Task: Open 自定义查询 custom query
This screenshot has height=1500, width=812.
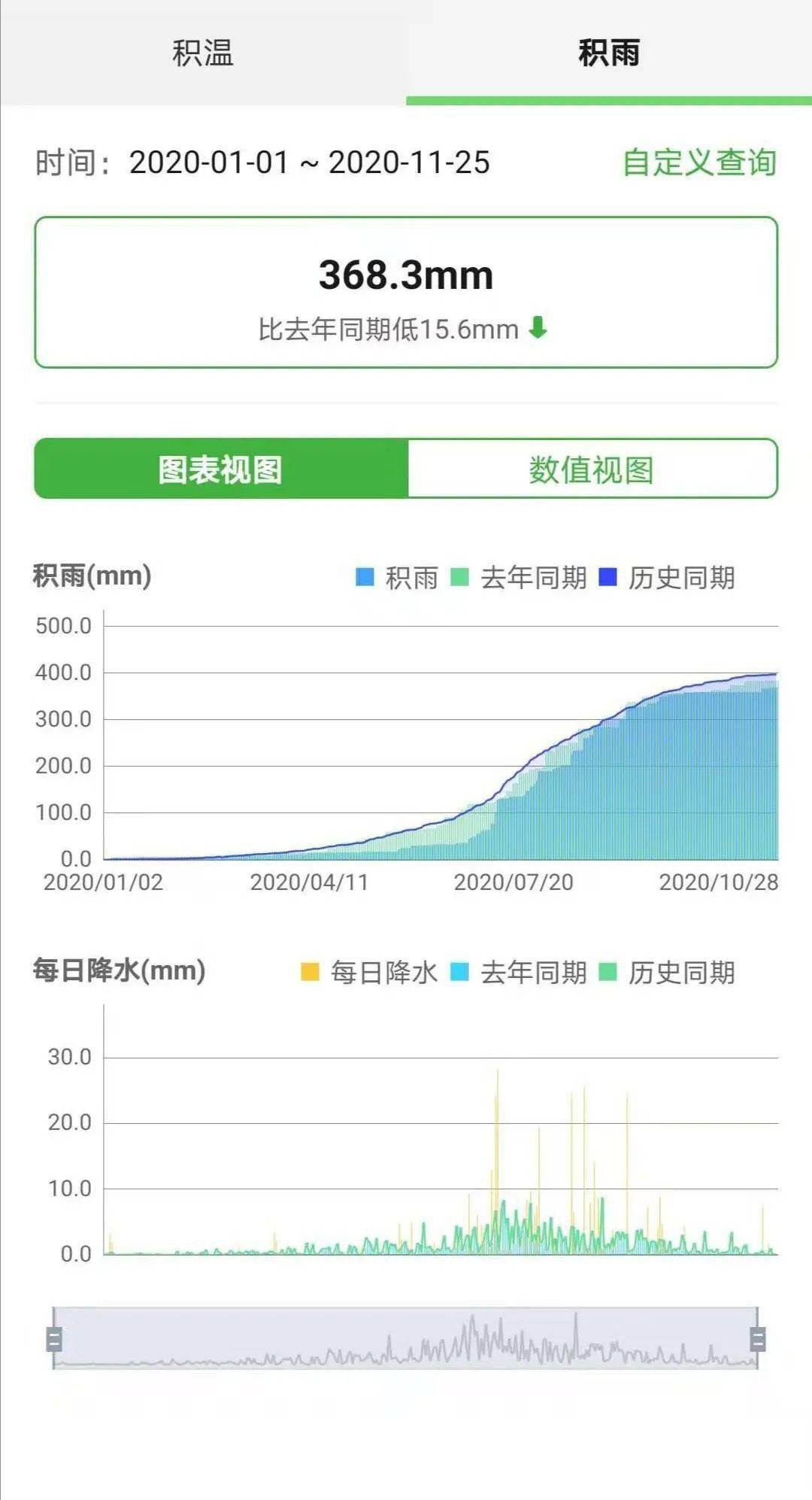Action: pos(699,162)
